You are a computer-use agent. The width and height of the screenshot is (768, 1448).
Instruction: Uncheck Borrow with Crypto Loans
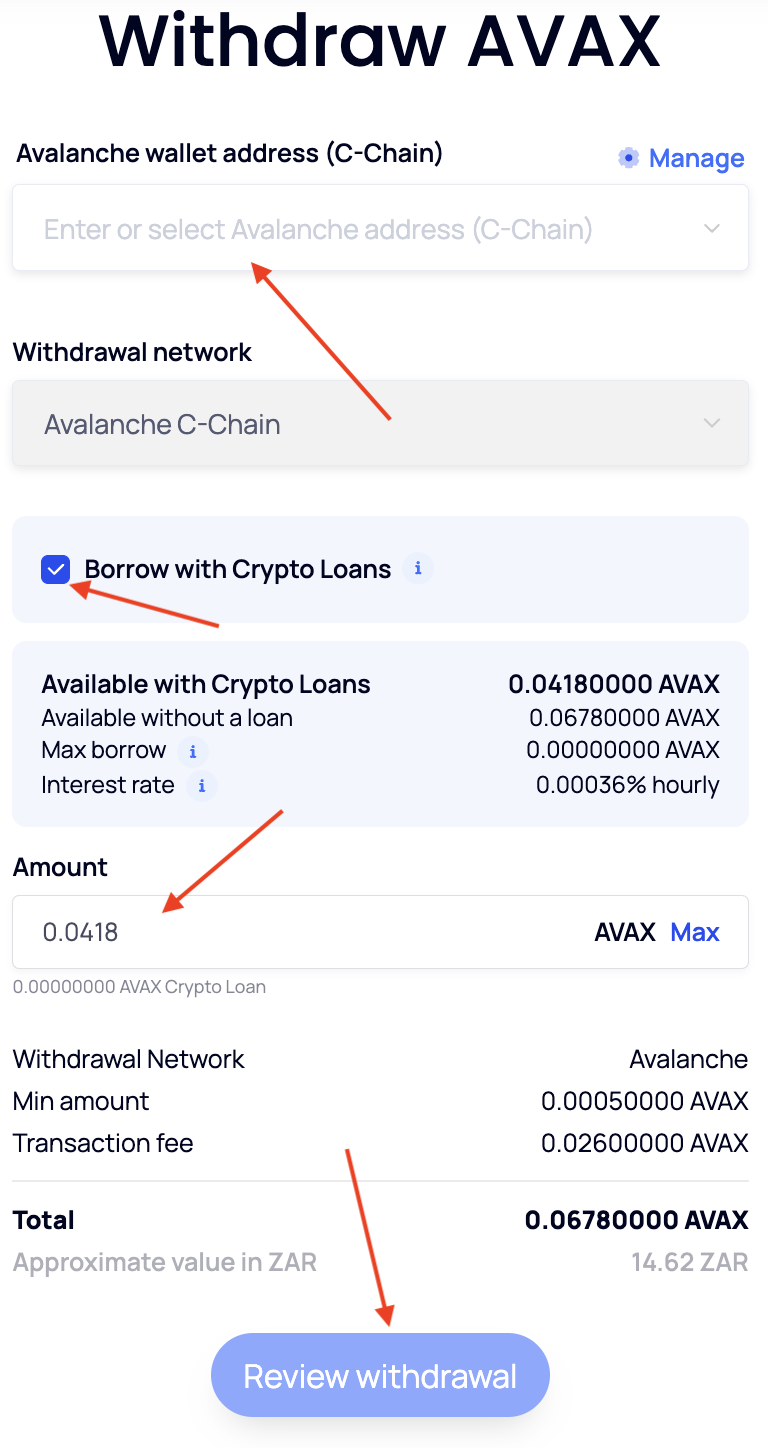pos(55,569)
